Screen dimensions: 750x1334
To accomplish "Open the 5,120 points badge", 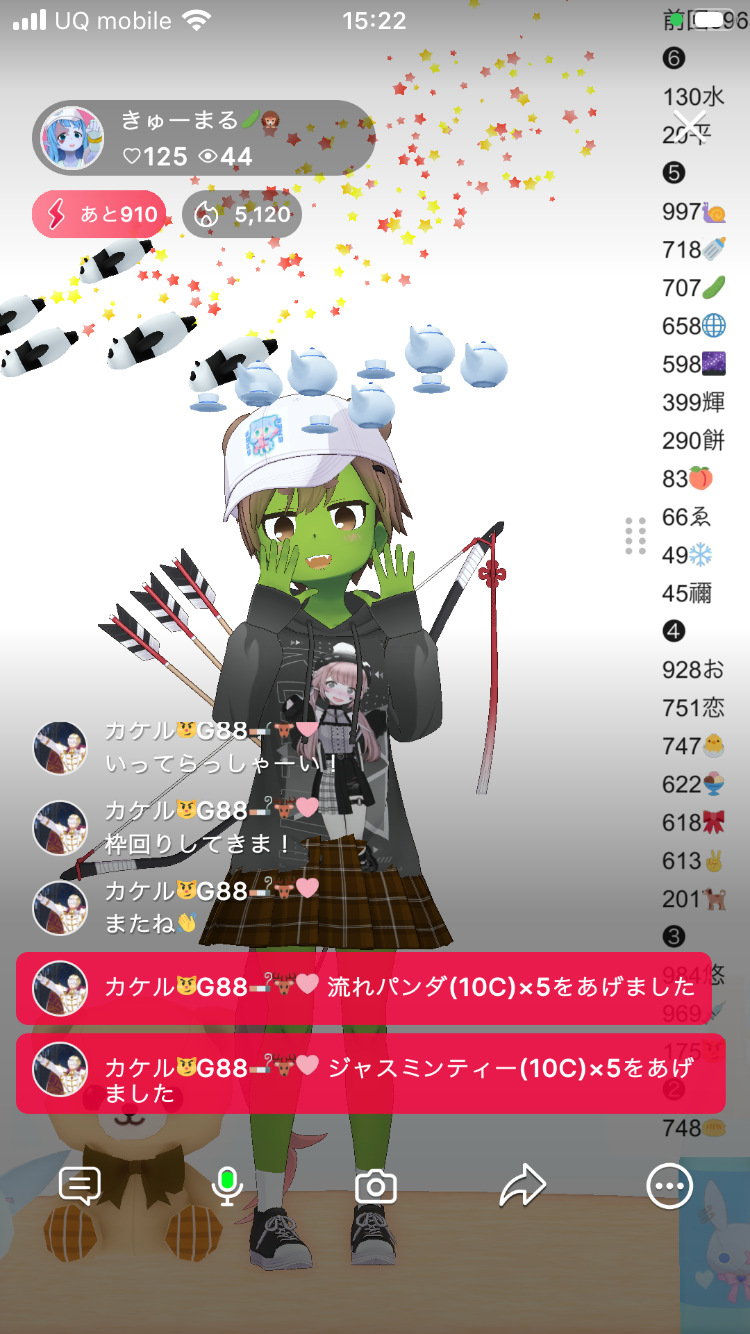I will (242, 214).
